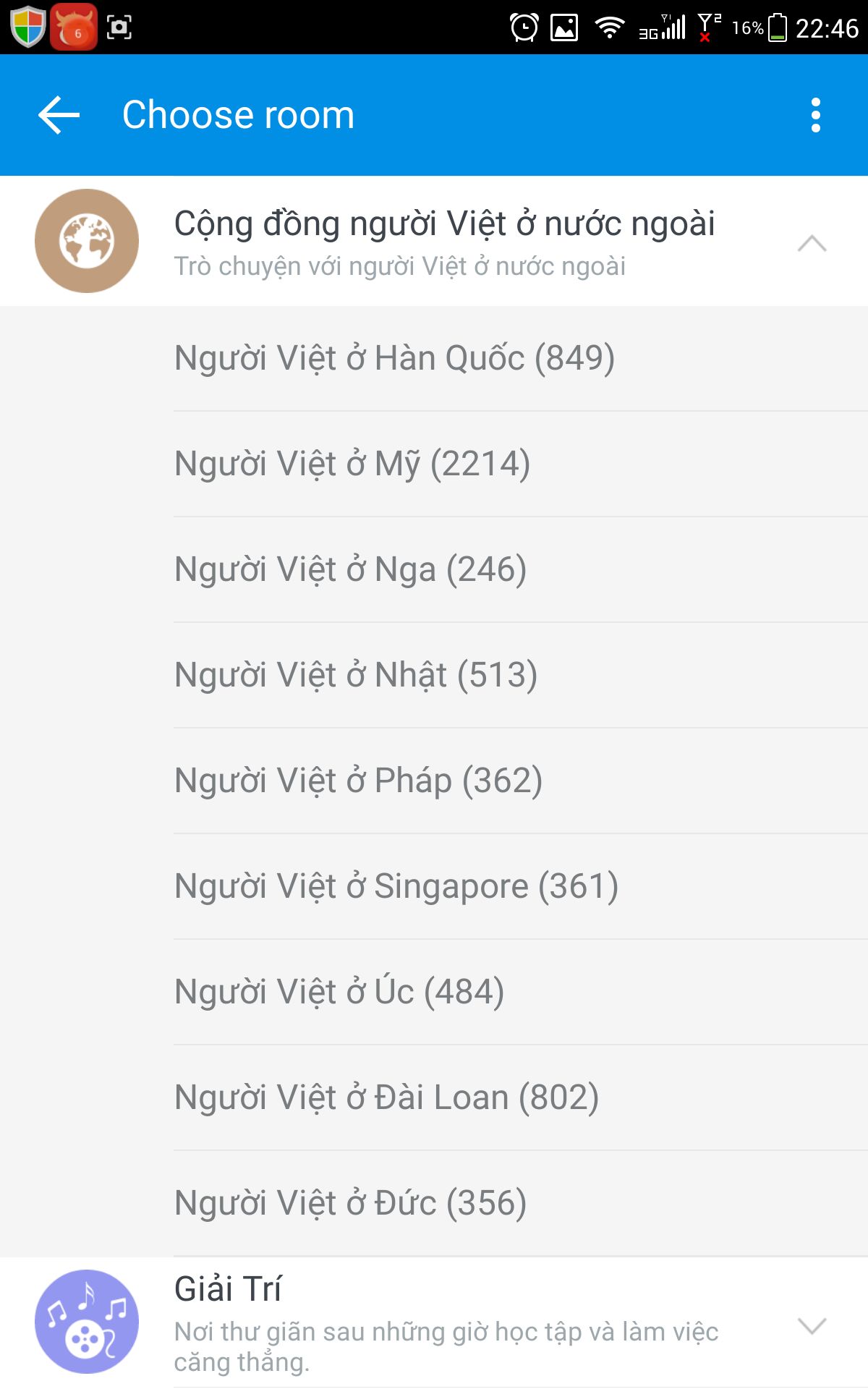868x1389 pixels.
Task: Open the three-dot overflow menu
Action: pos(815,115)
